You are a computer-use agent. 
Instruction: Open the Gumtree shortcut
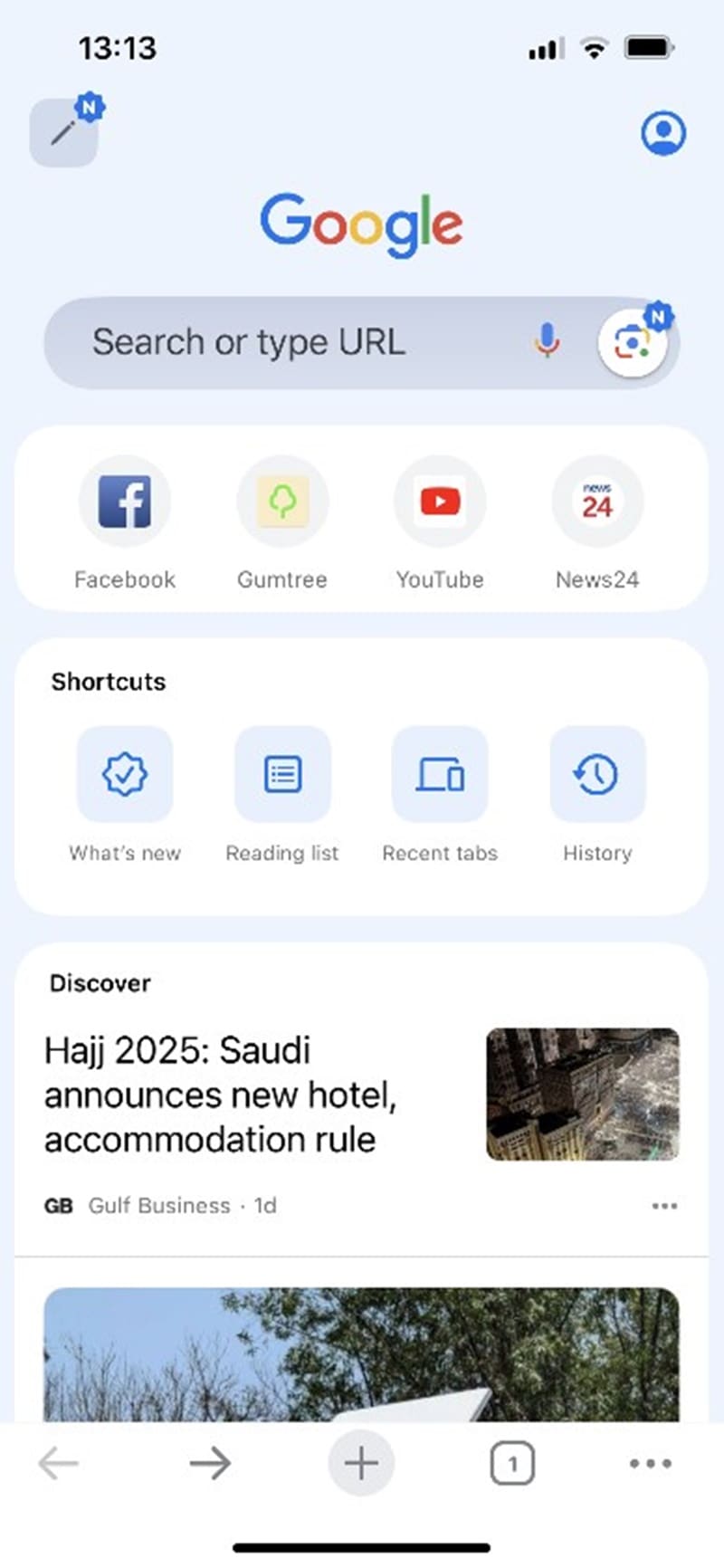point(282,502)
